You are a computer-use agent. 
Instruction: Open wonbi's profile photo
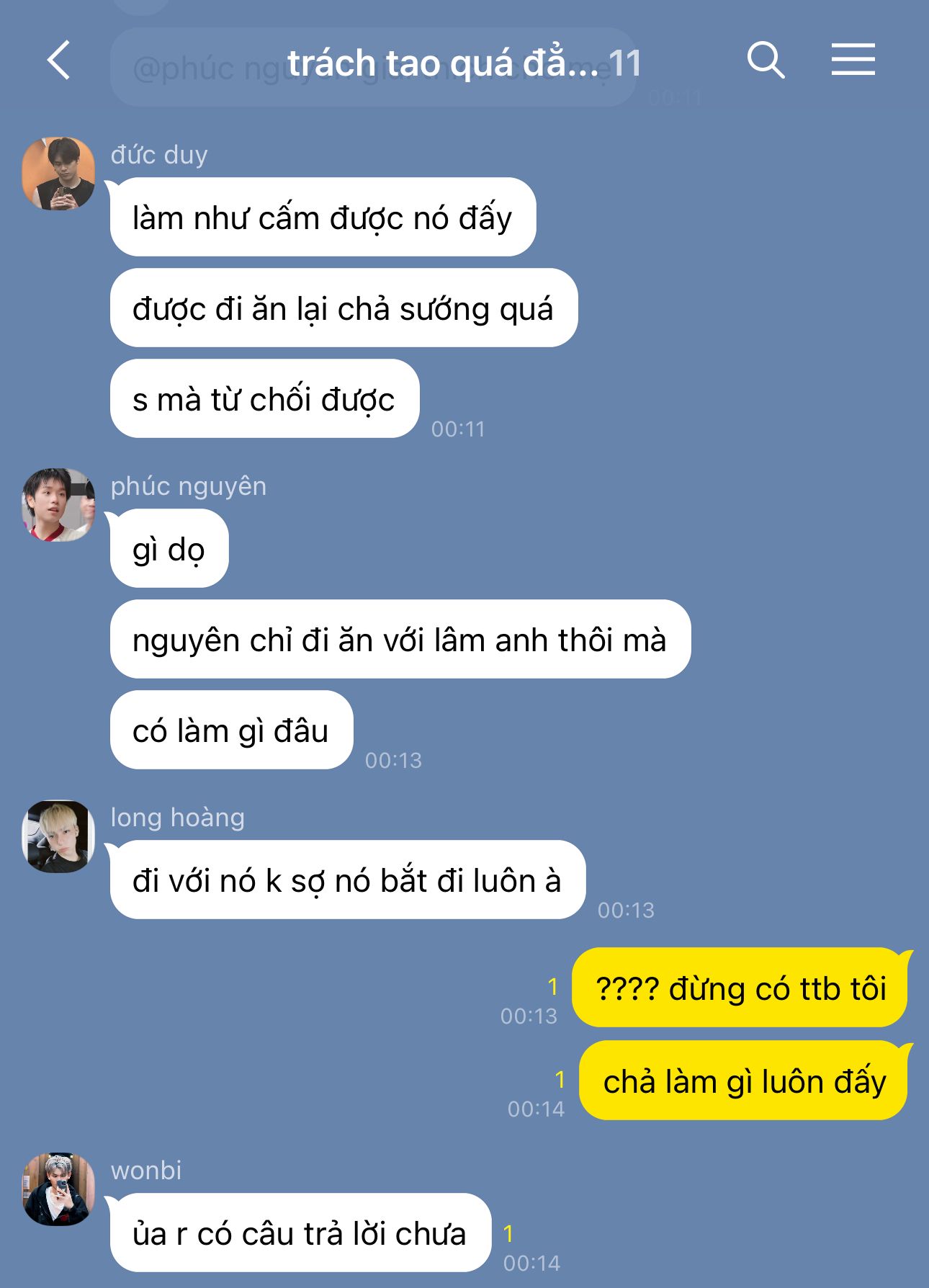point(59,1189)
